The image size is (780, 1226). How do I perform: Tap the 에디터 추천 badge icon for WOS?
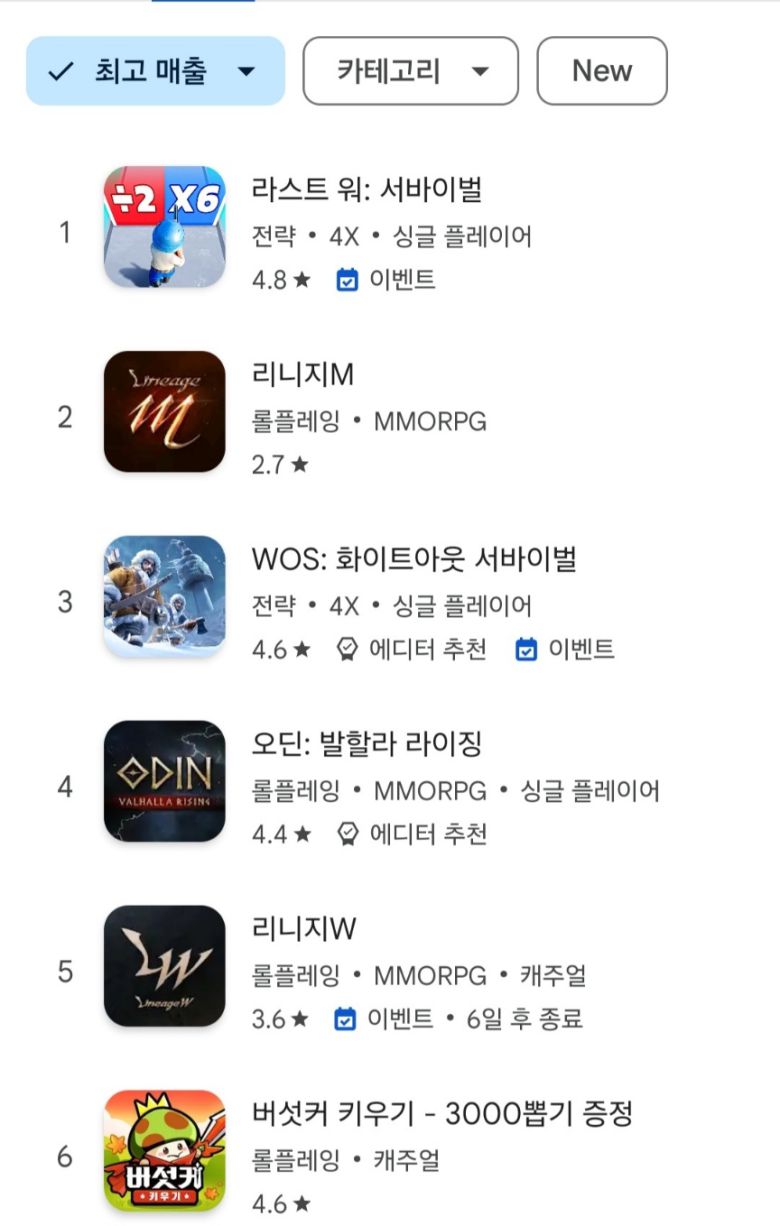(x=347, y=648)
